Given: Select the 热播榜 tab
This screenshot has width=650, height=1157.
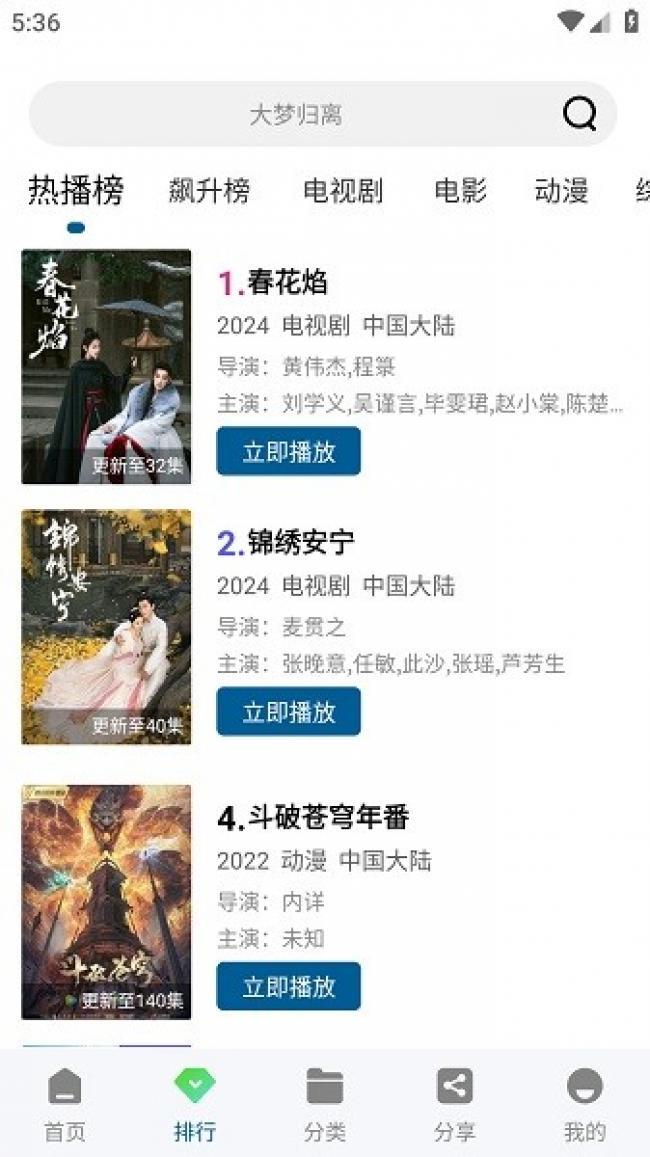Looking at the screenshot, I should [x=76, y=190].
